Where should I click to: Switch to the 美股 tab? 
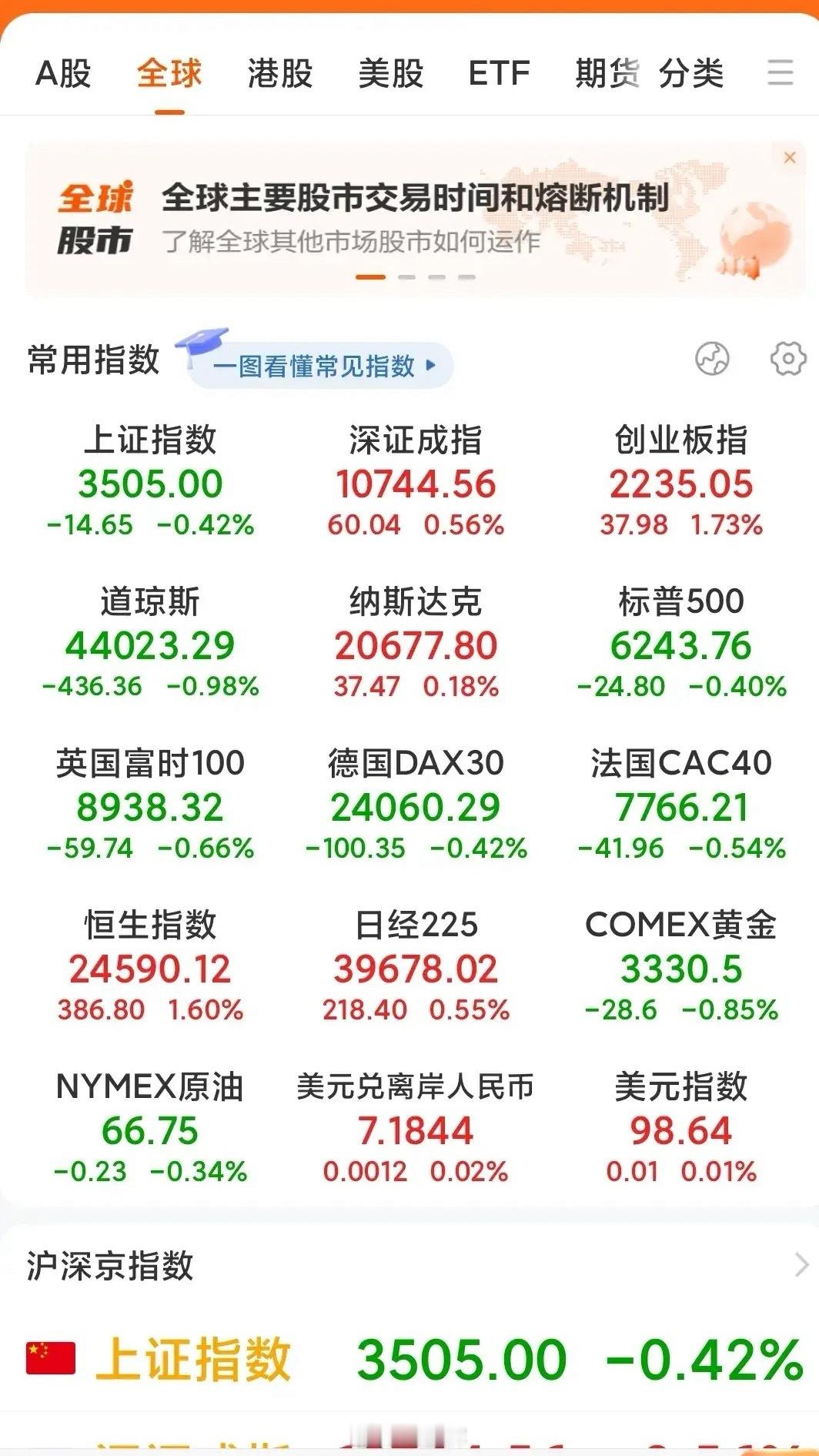pyautogui.click(x=391, y=74)
